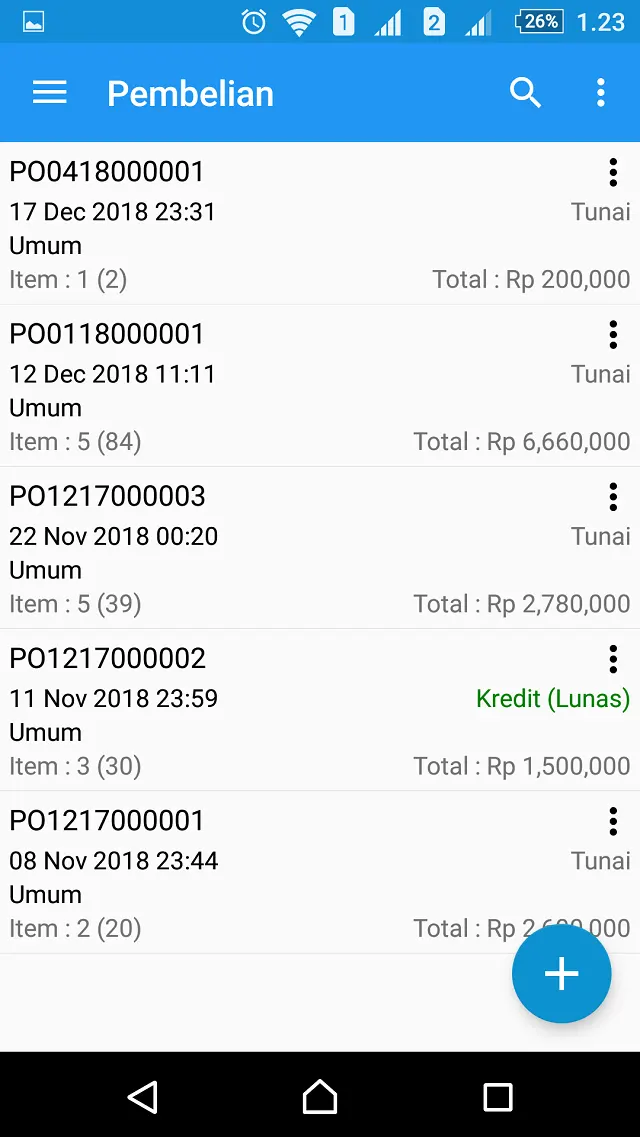Go to the home screen
This screenshot has height=1137, width=640.
(x=320, y=1096)
